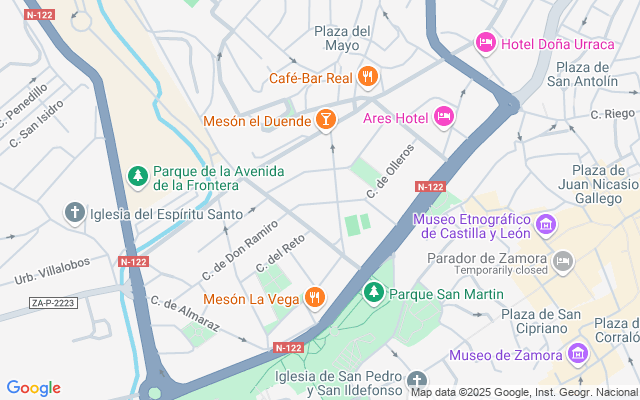640x400 pixels.
Task: Open Café-Bar Real restaurant pin
Action: 368,77
